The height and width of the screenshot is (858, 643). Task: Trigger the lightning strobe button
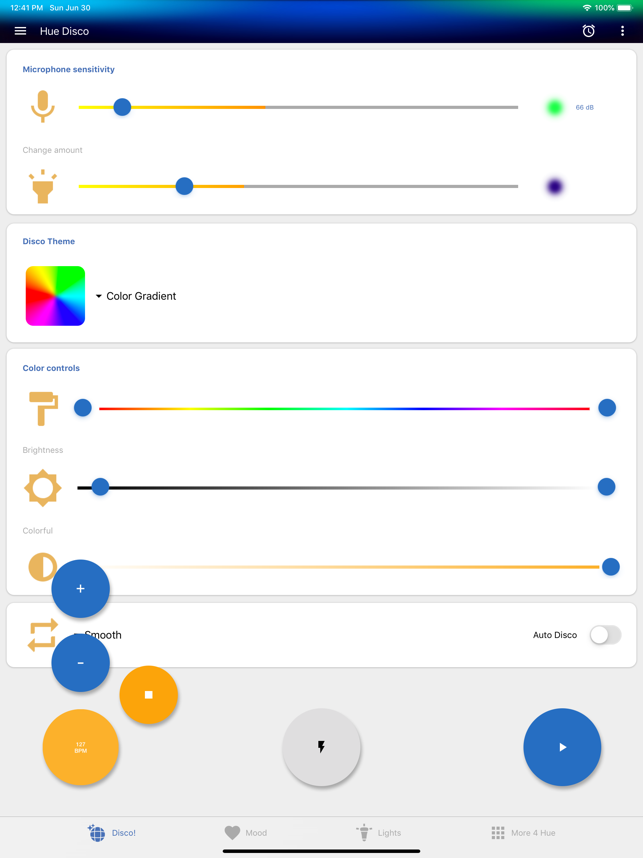pyautogui.click(x=321, y=747)
